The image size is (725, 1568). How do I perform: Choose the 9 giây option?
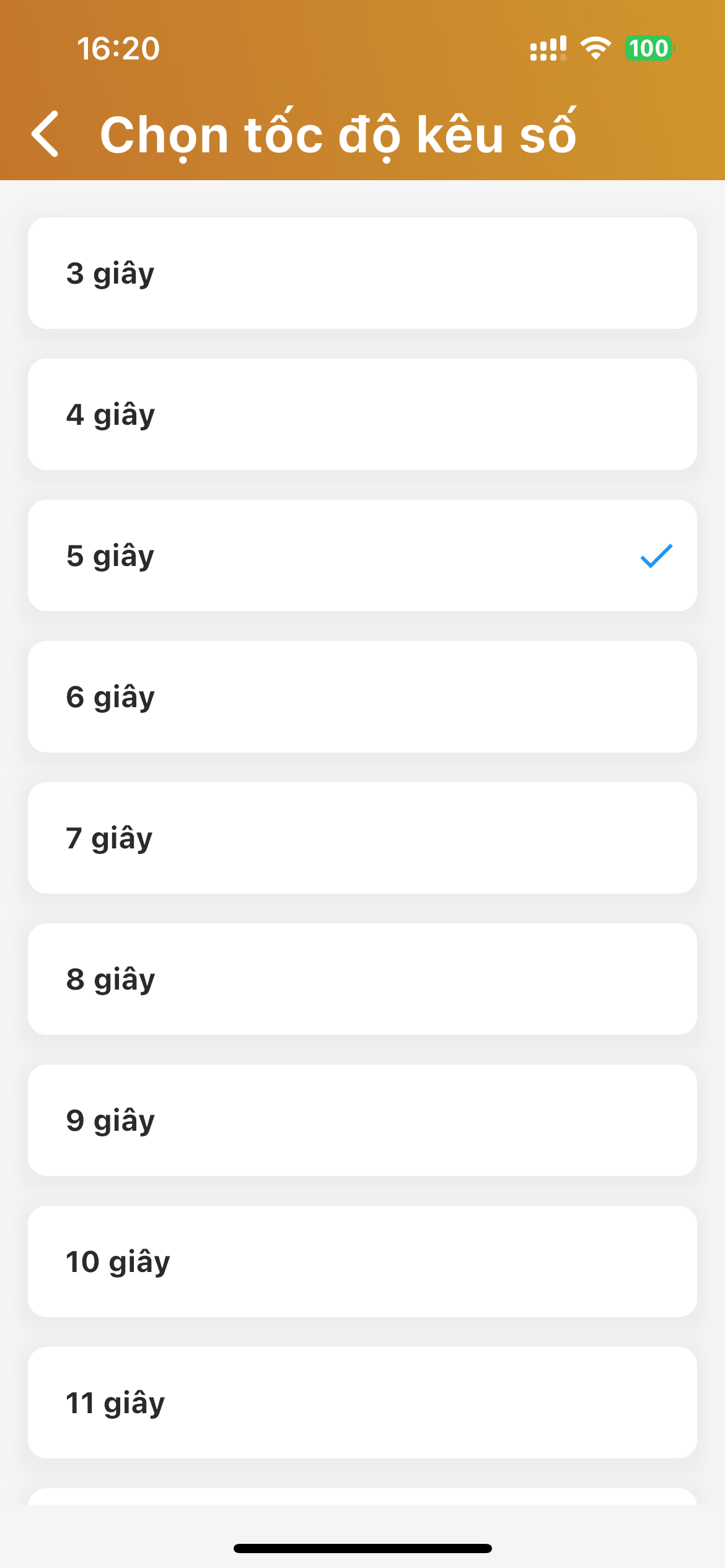click(362, 1120)
